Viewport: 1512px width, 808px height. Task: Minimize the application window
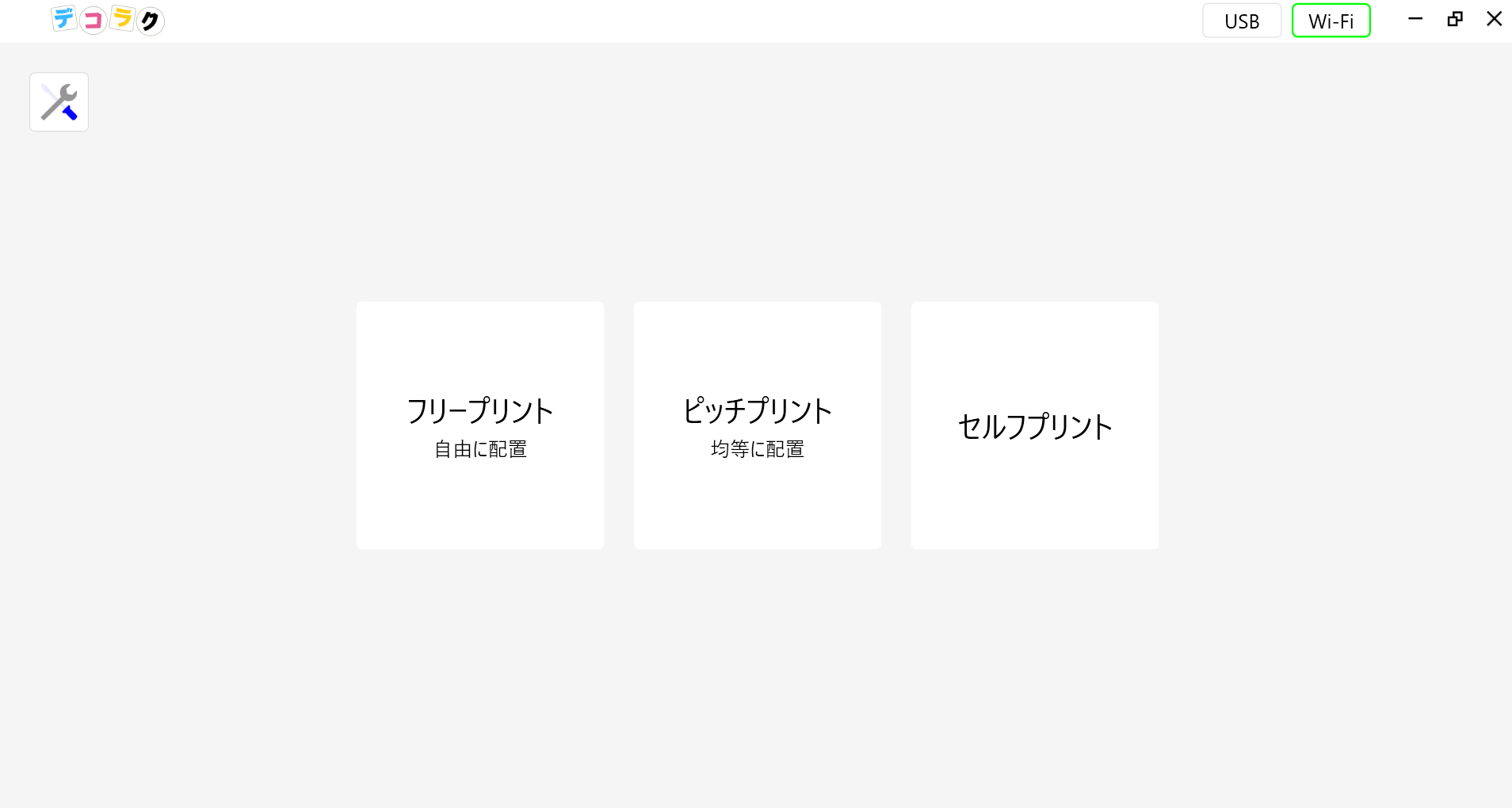click(x=1415, y=19)
